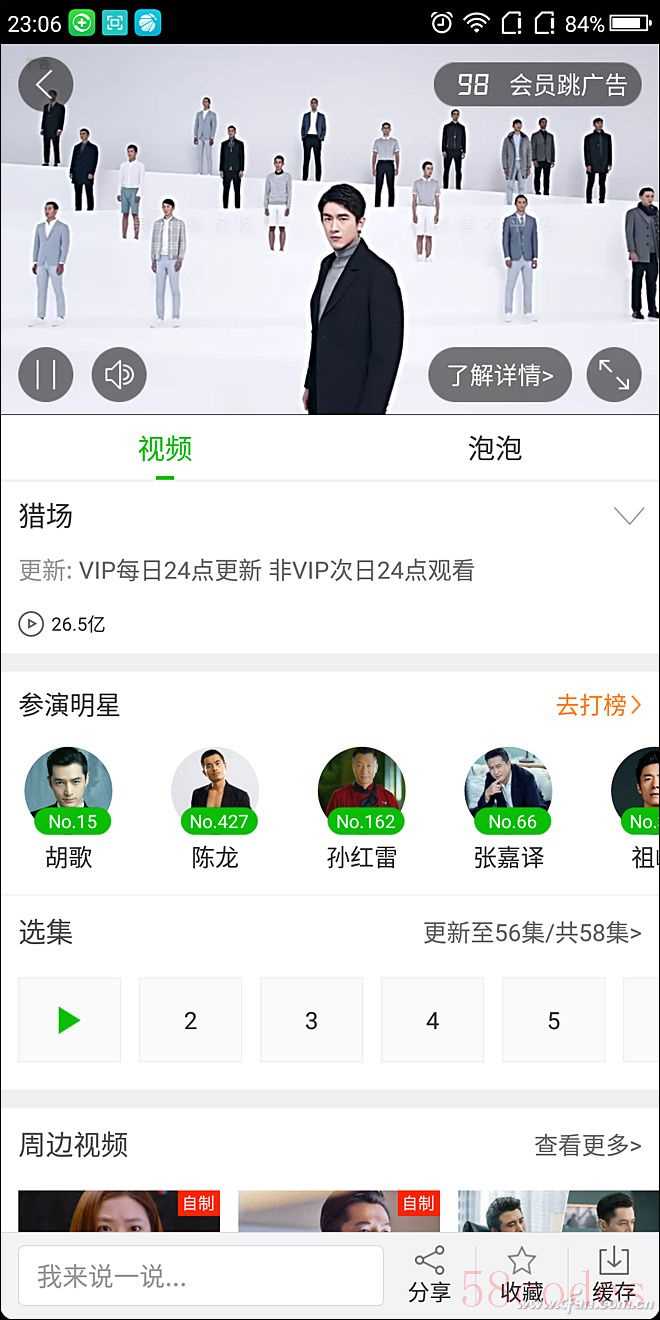Pause the playing video
This screenshot has width=660, height=1320.
(x=46, y=375)
